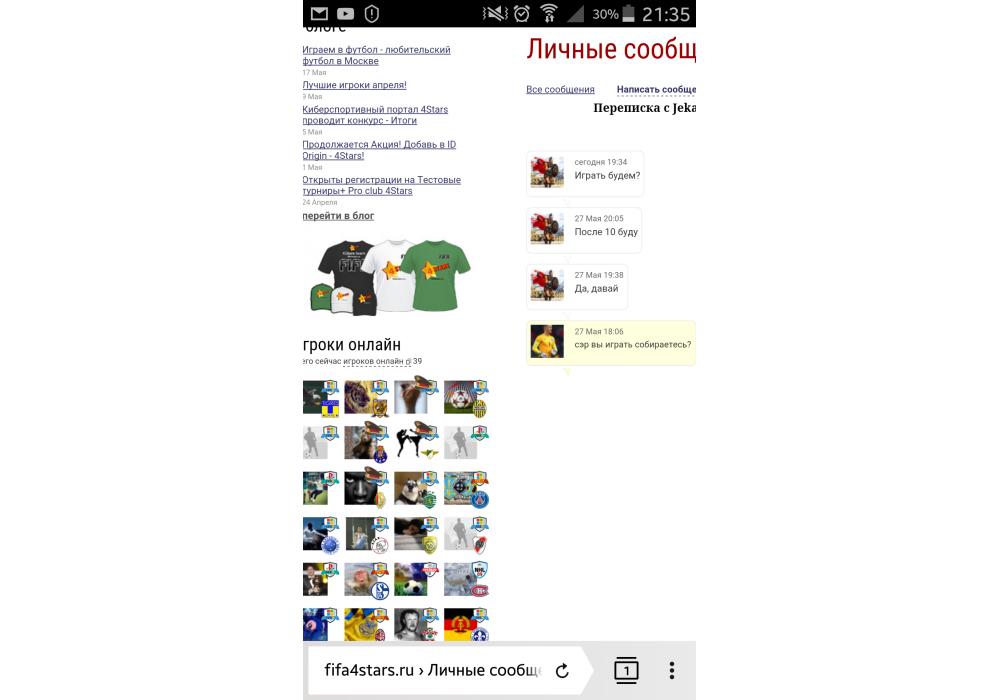The image size is (1000, 700).
Task: Open the message "Да, давай"
Action: 594,288
